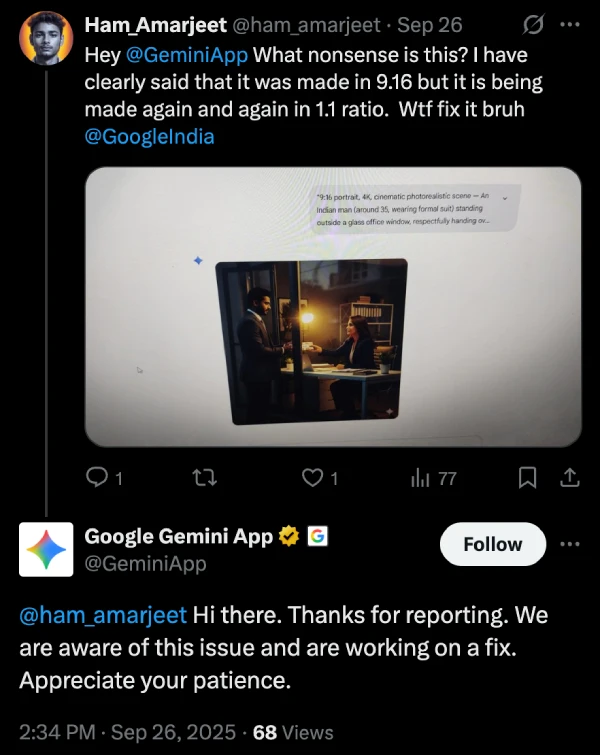
Task: Retweet Ham_Amarjeet's post
Action: point(203,478)
